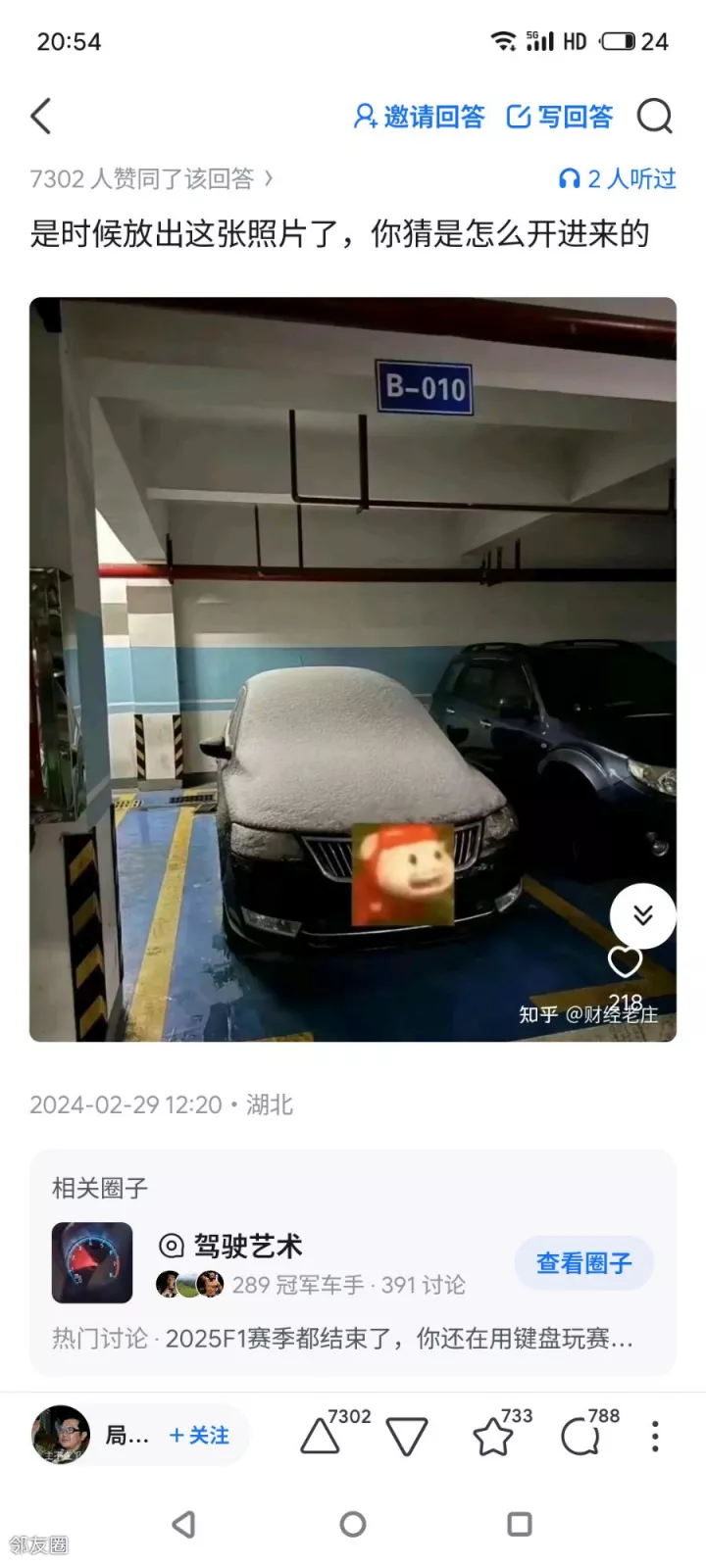
Task: Downvote the answer with the down triangle
Action: coord(407,1437)
